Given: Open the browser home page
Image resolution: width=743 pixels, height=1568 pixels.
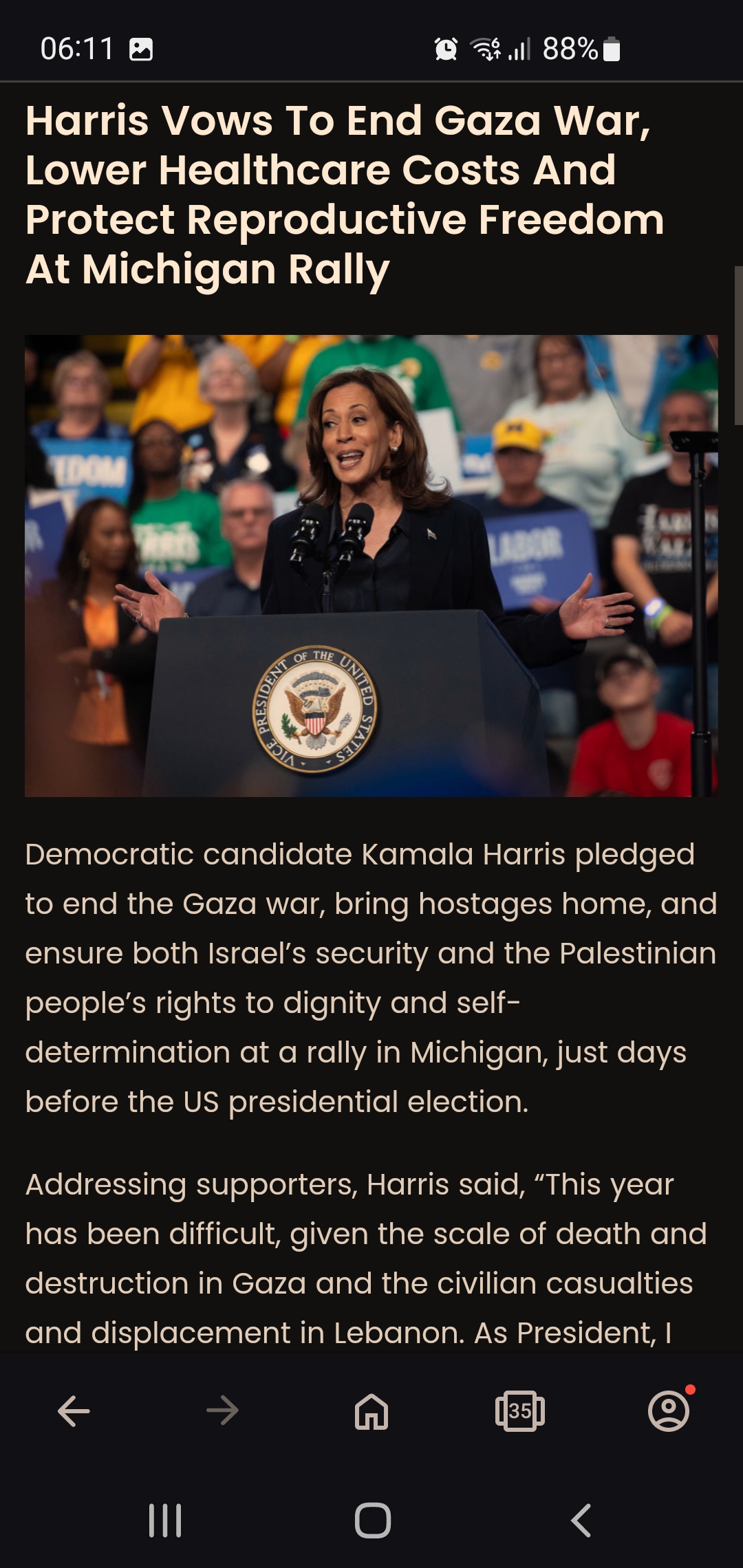Looking at the screenshot, I should [x=371, y=1411].
